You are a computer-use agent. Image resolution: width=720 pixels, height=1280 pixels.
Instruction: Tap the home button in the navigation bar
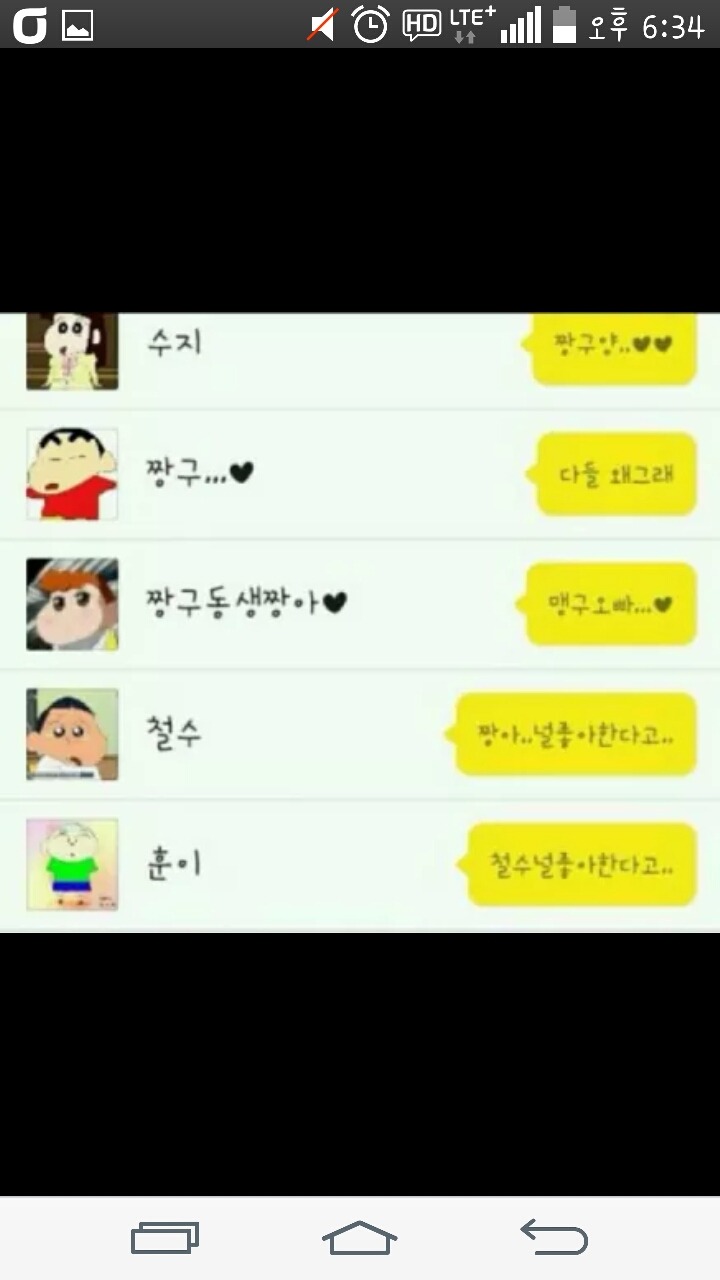[359, 1238]
